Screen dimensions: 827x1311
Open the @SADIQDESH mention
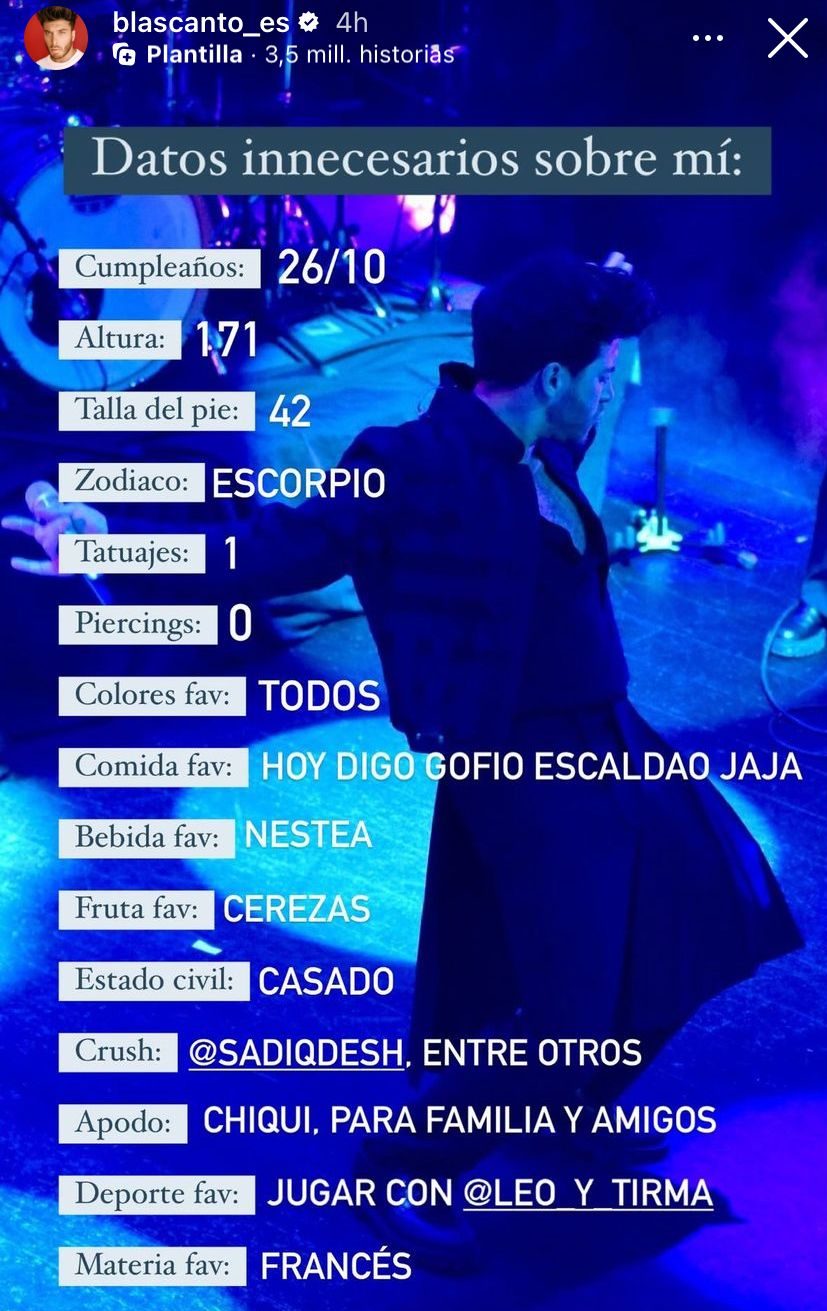(x=296, y=1052)
